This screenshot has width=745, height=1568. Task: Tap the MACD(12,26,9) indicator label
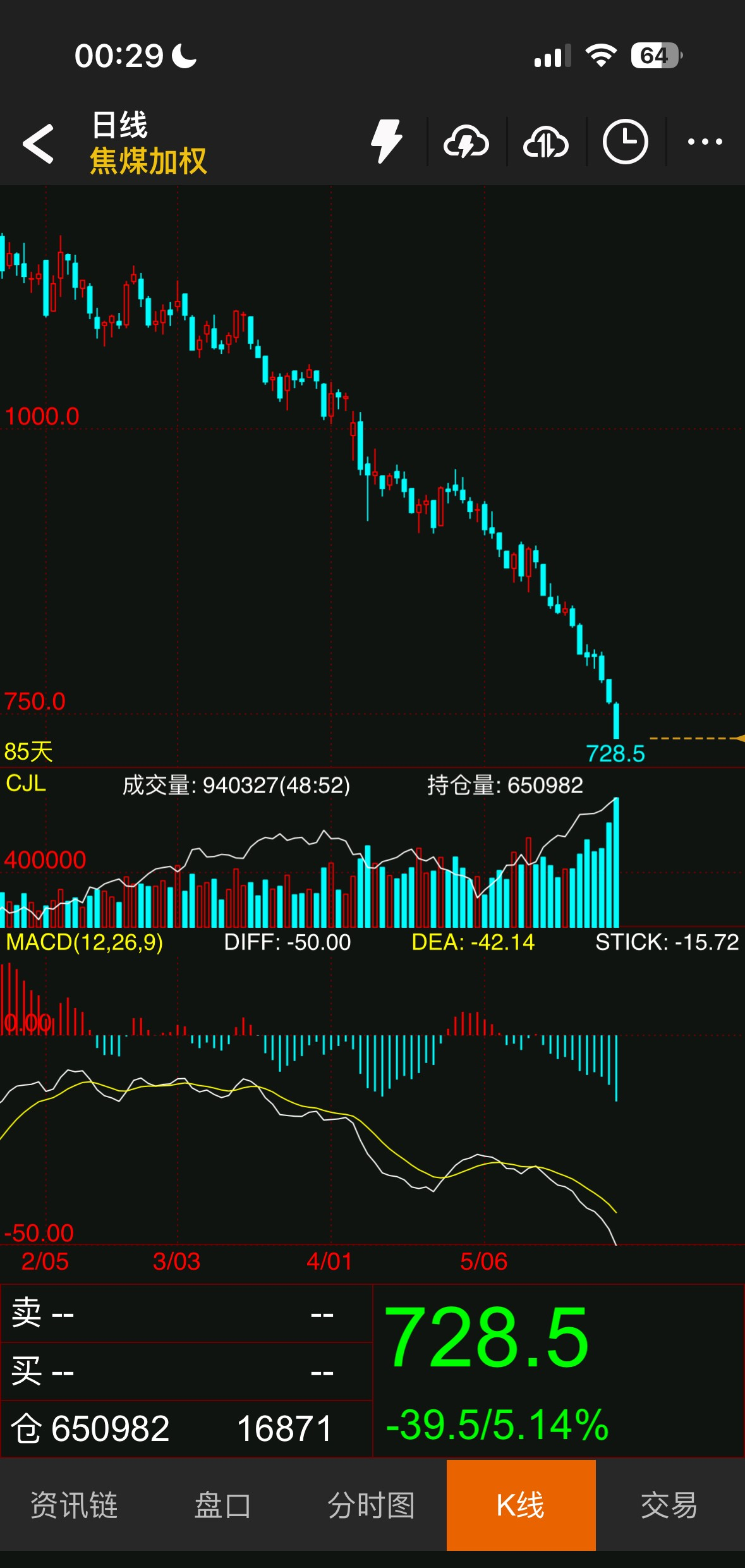click(84, 942)
